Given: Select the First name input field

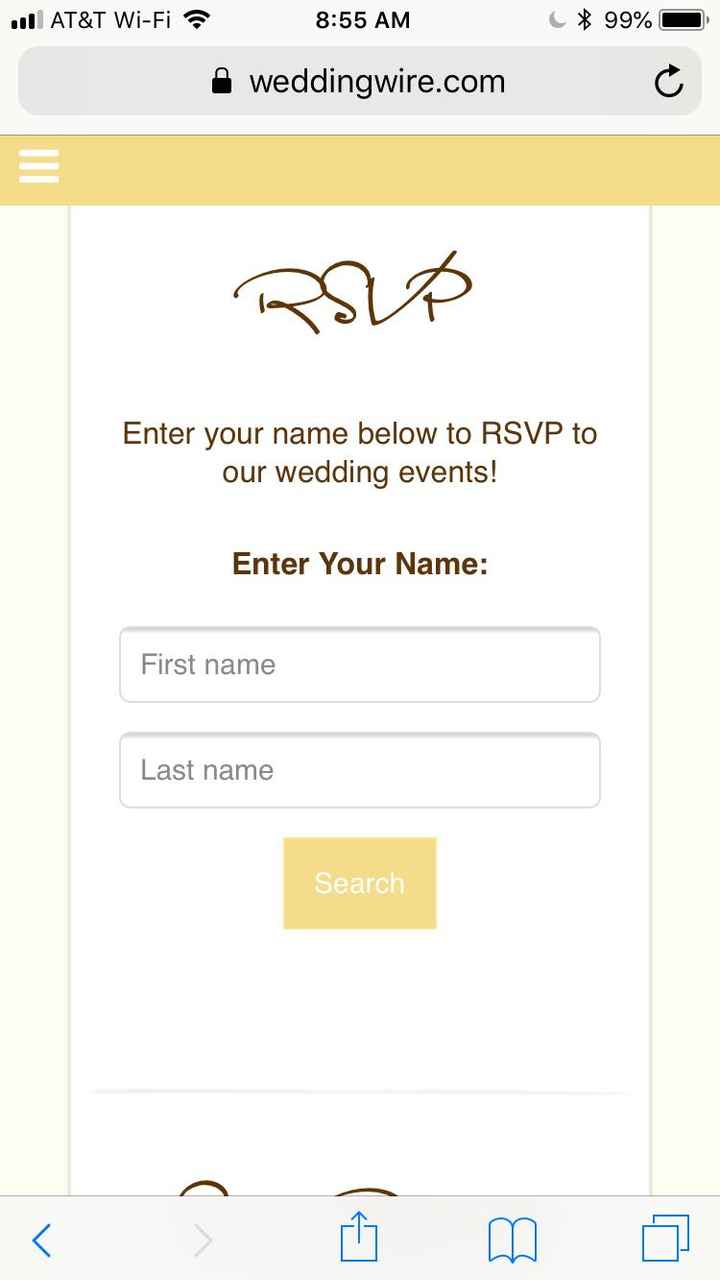Looking at the screenshot, I should click(x=360, y=665).
